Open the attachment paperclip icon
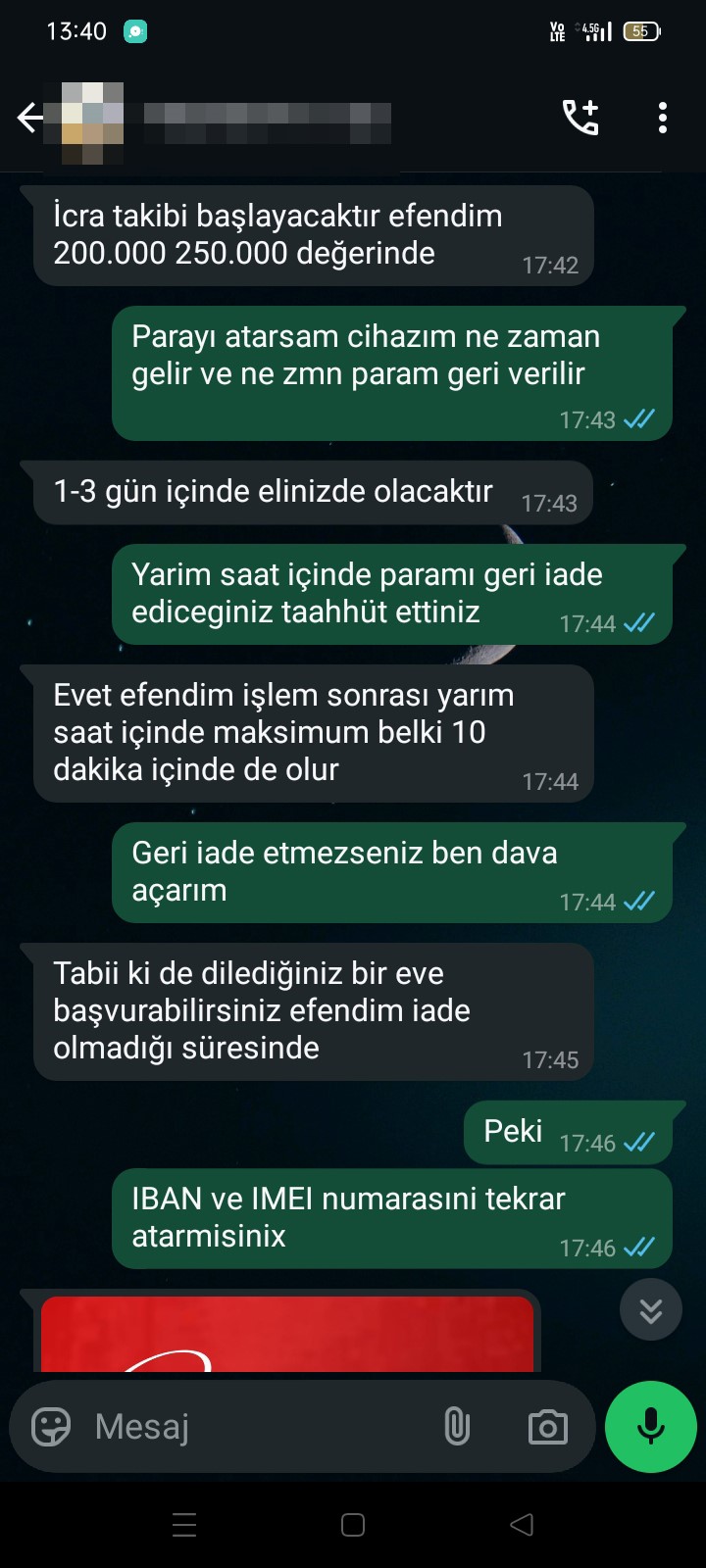The width and height of the screenshot is (706, 1568). 458,1427
